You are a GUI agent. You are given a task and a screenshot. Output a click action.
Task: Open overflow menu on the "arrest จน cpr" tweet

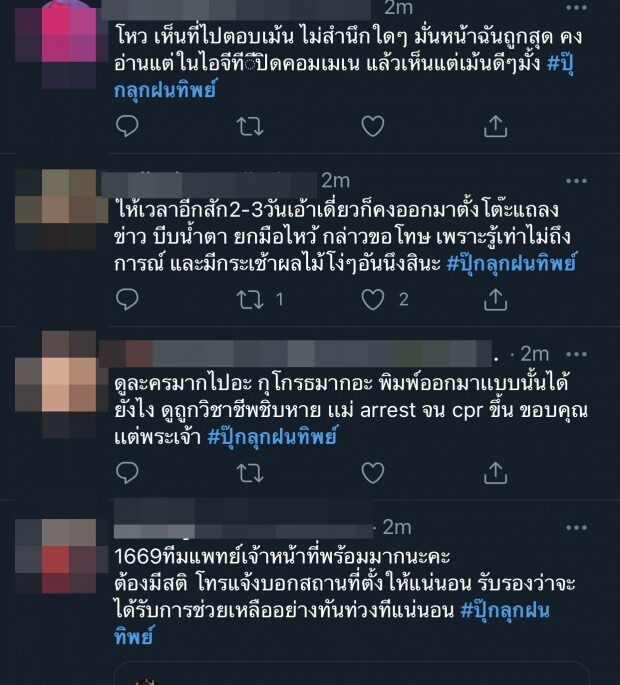(577, 353)
